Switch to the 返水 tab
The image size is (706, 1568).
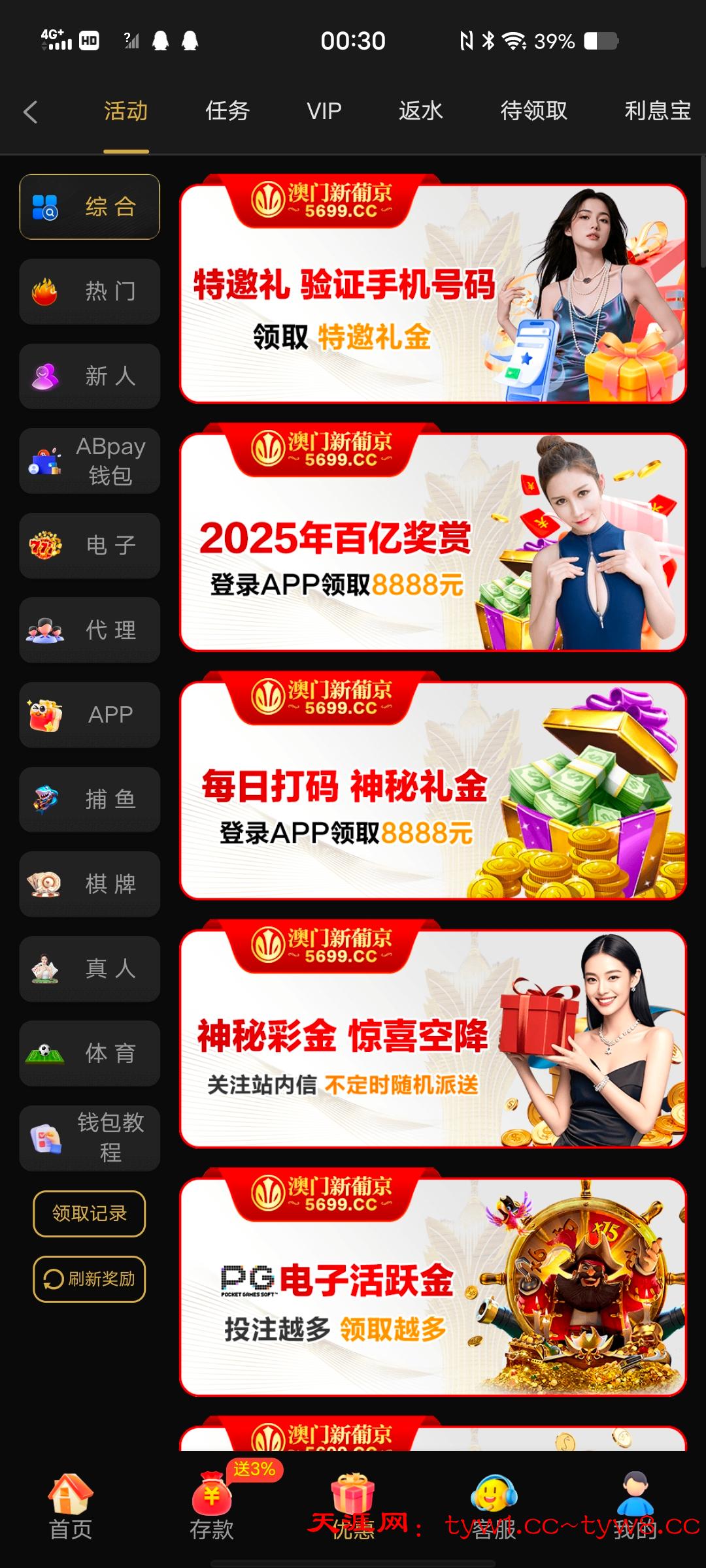(421, 111)
